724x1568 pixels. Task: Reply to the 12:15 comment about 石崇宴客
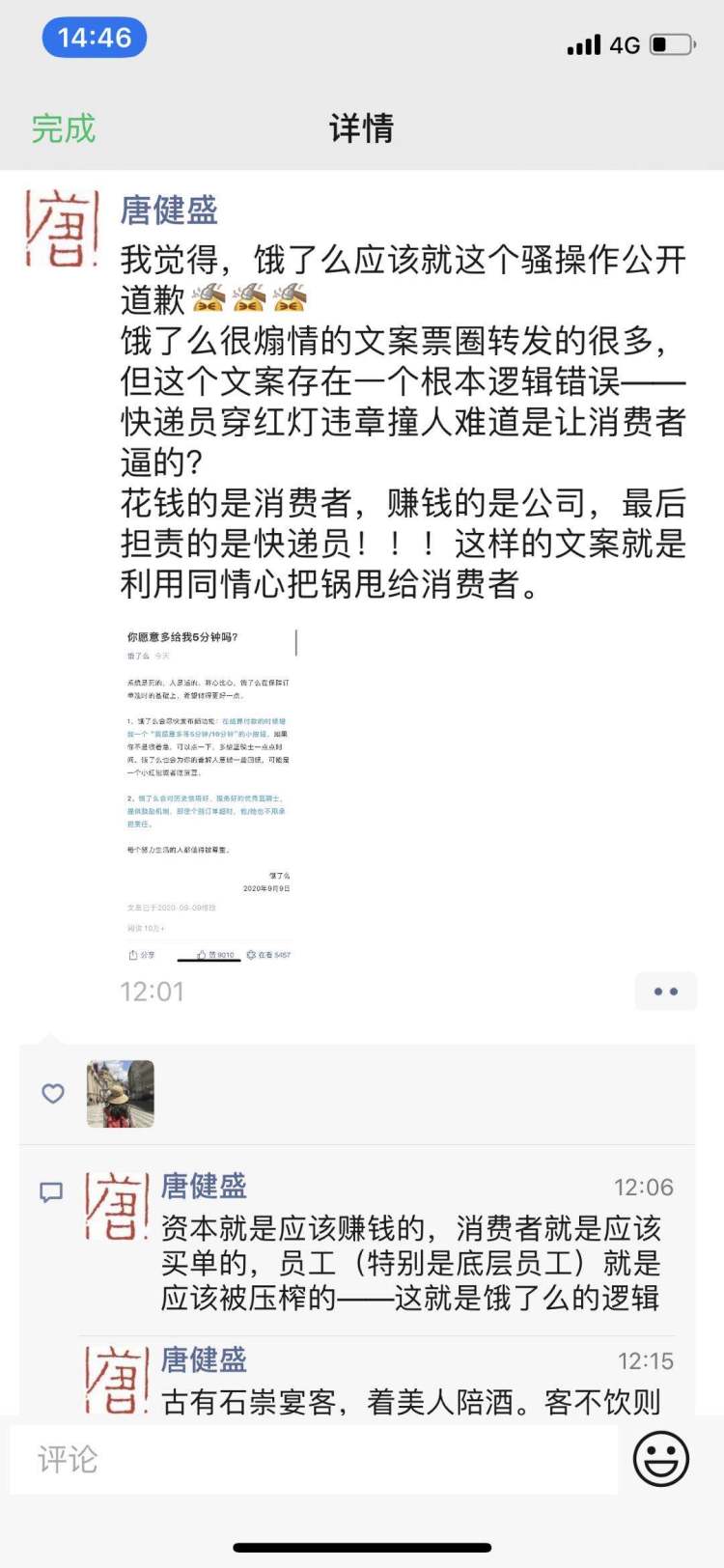(x=410, y=1401)
